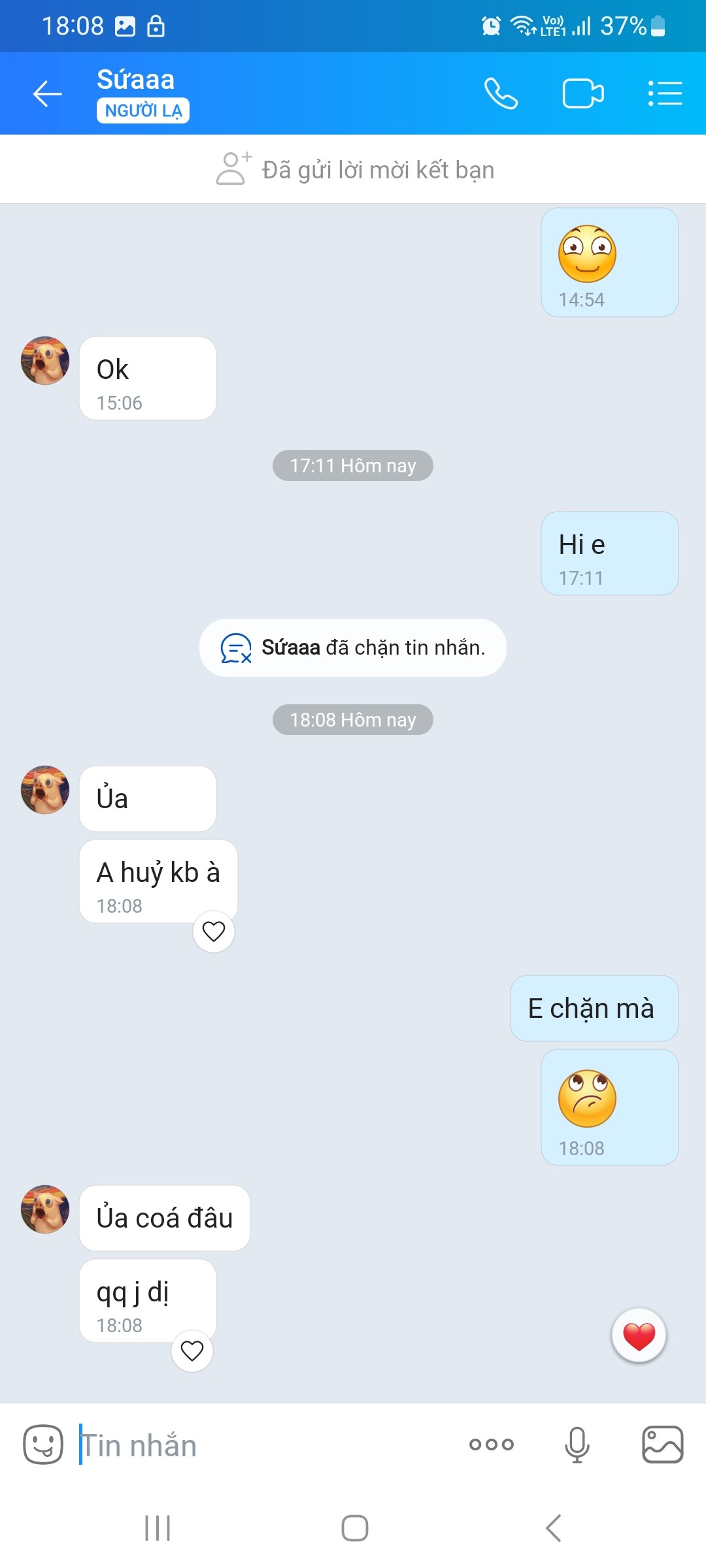The image size is (706, 1568).
Task: Like the message "qq j dị"
Action: pos(192,1350)
